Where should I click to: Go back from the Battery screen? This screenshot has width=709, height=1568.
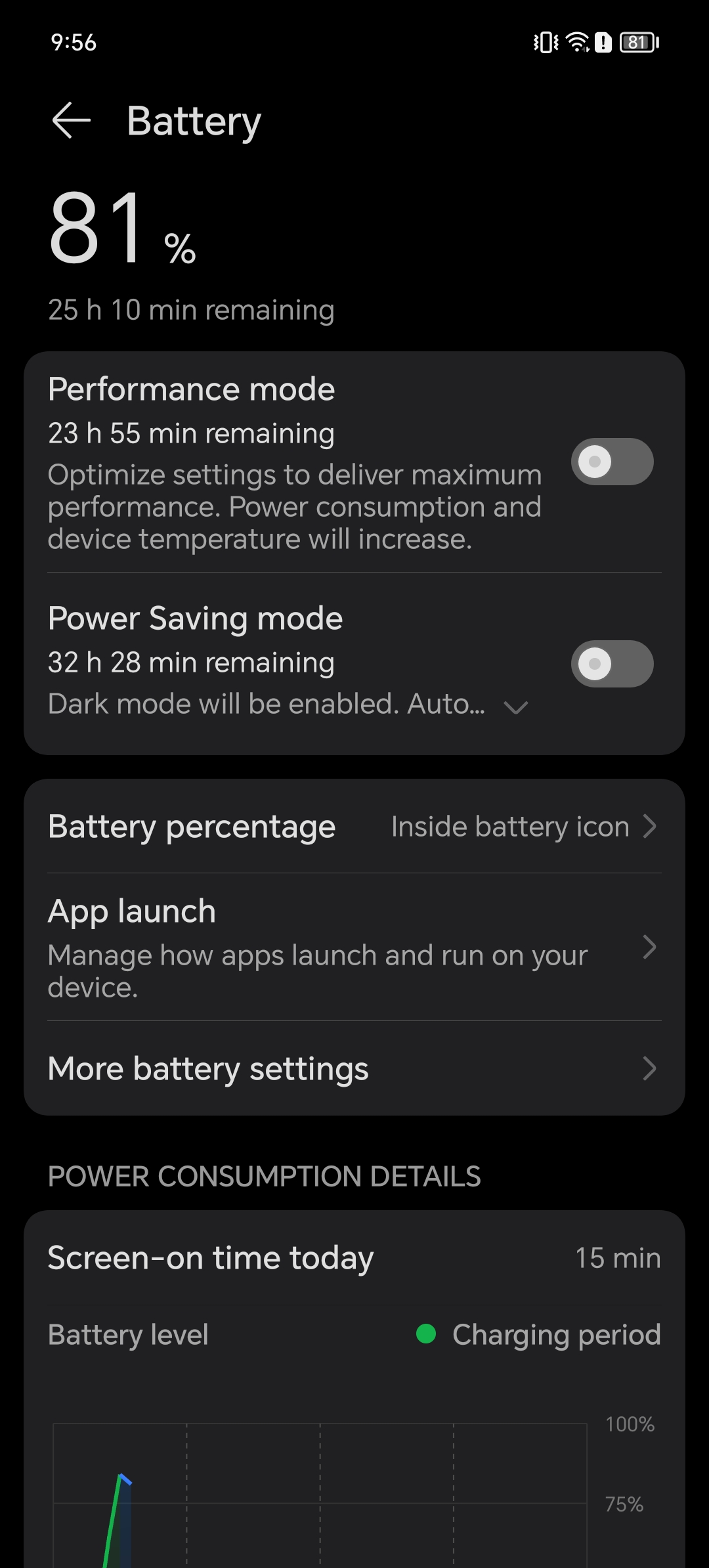click(x=71, y=121)
